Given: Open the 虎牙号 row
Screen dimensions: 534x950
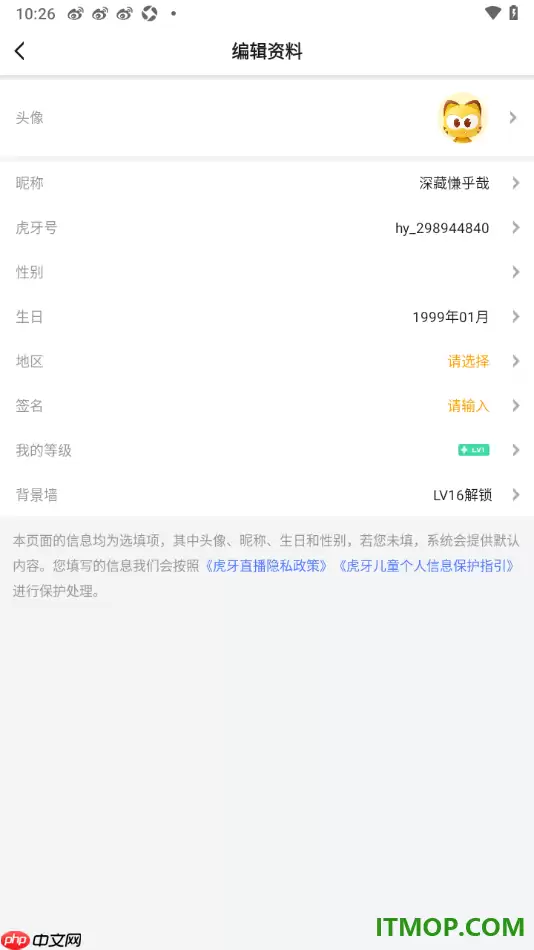Looking at the screenshot, I should tap(267, 228).
